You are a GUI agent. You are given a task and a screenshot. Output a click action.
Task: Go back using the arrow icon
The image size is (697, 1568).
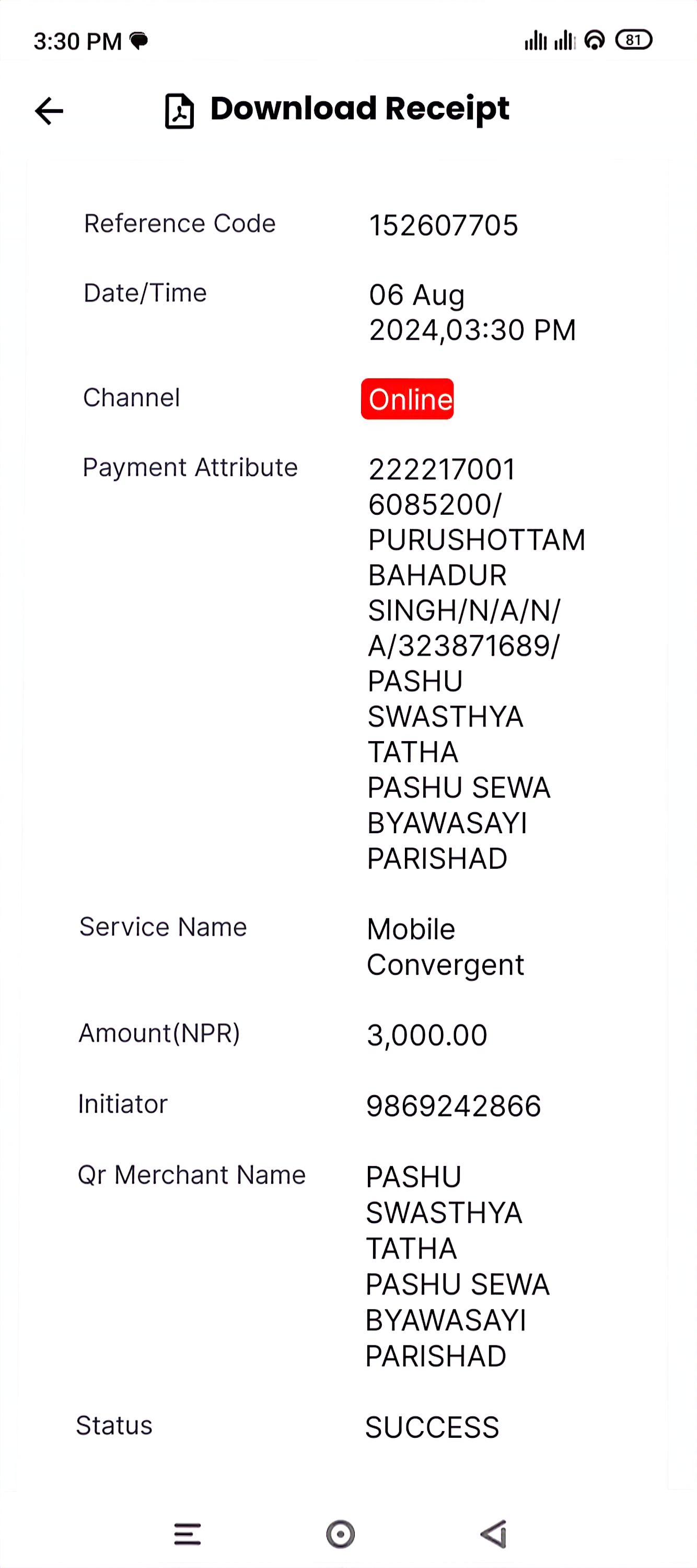click(x=49, y=111)
